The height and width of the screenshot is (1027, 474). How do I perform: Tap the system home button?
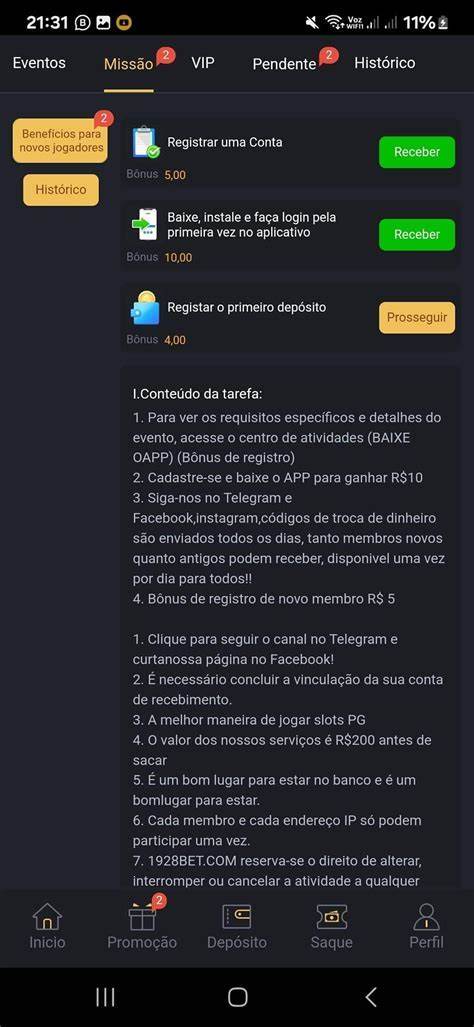click(237, 997)
